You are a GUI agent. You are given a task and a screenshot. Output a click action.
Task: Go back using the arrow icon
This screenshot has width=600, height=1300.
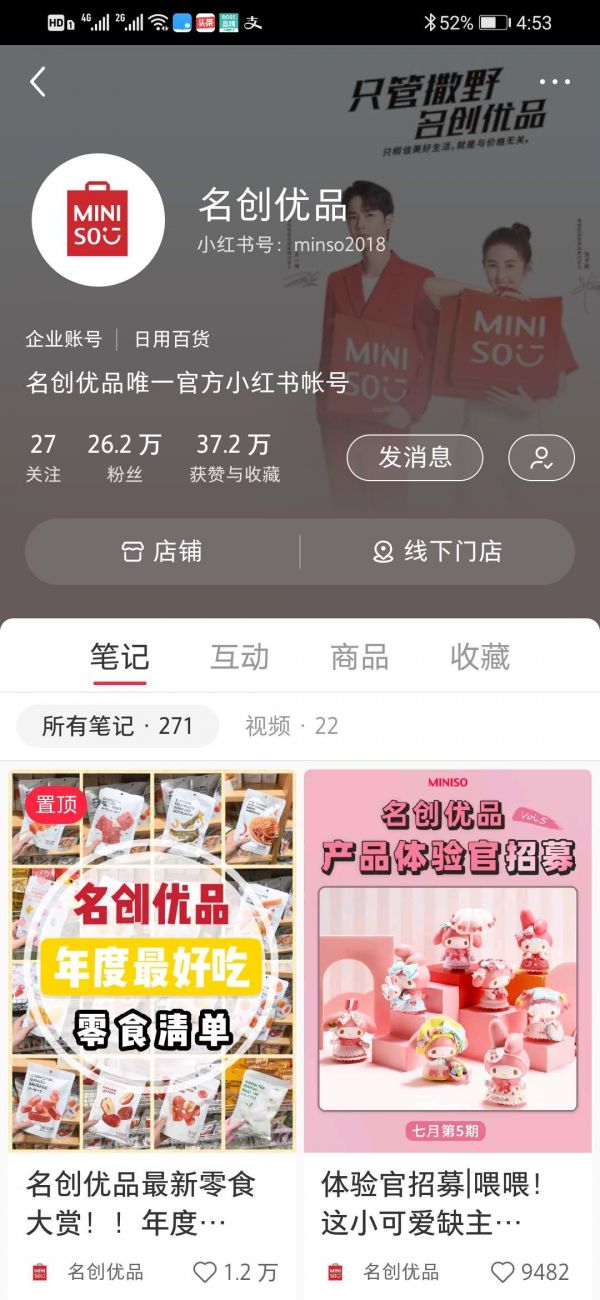38,82
